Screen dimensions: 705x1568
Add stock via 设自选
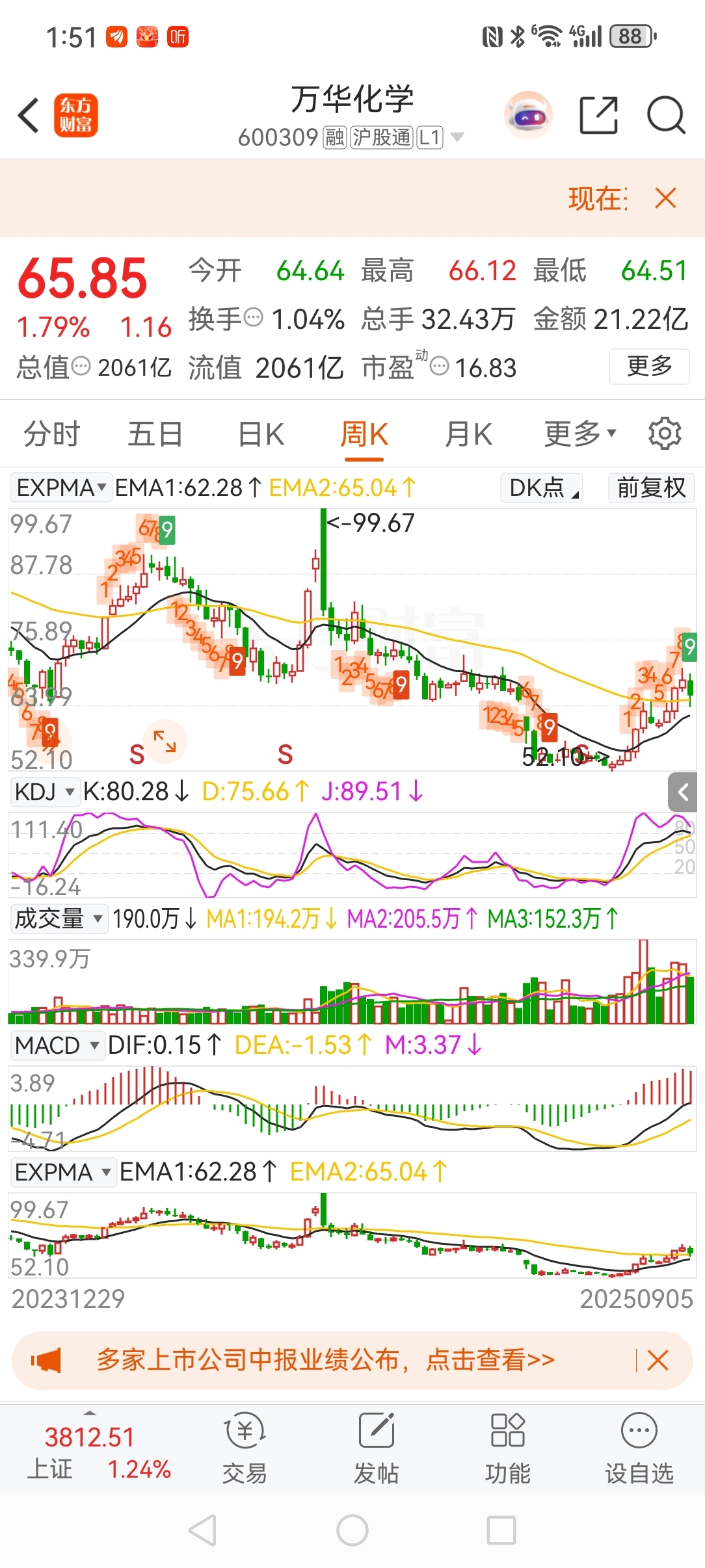[639, 1448]
